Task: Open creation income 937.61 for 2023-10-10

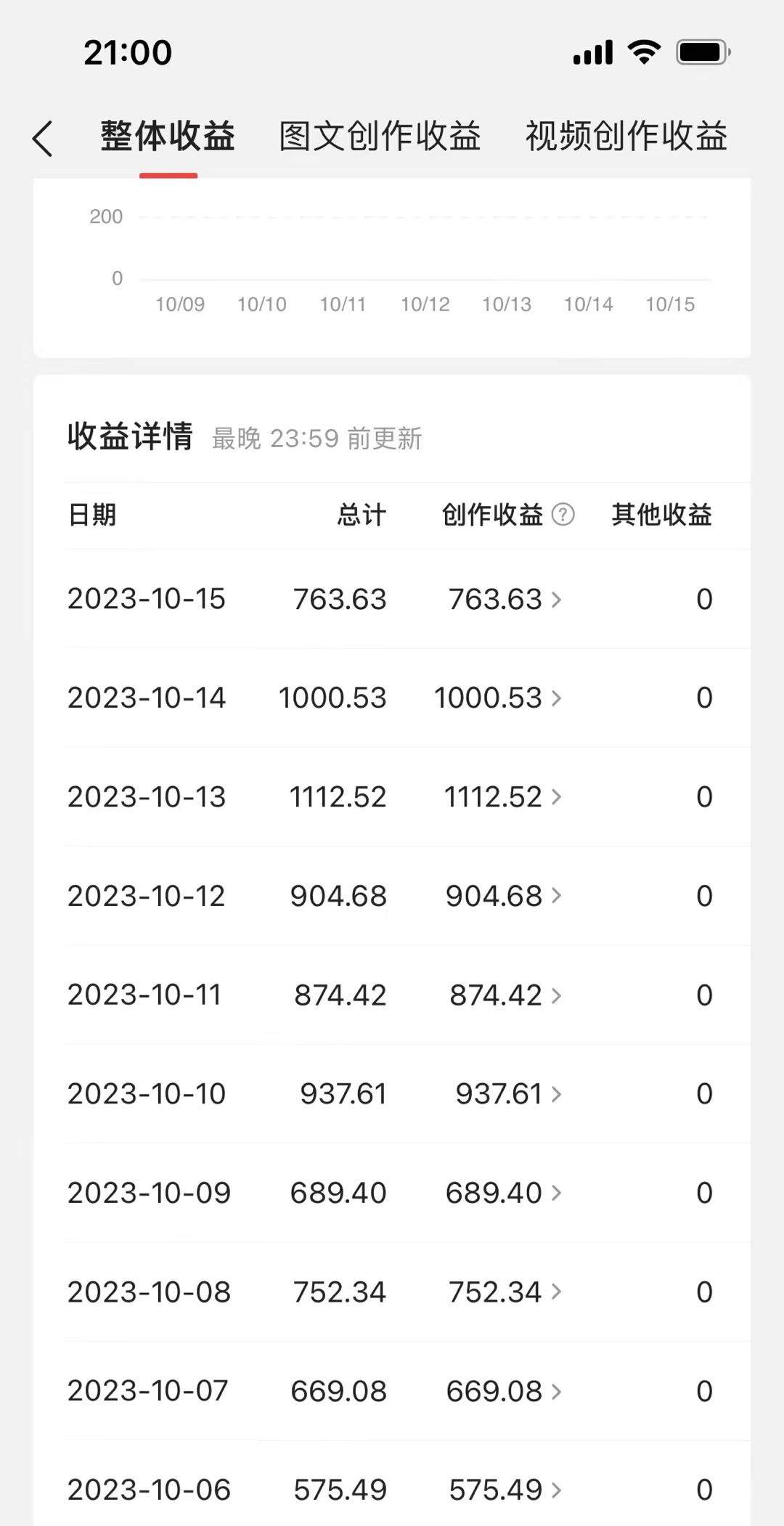Action: pos(507,1094)
